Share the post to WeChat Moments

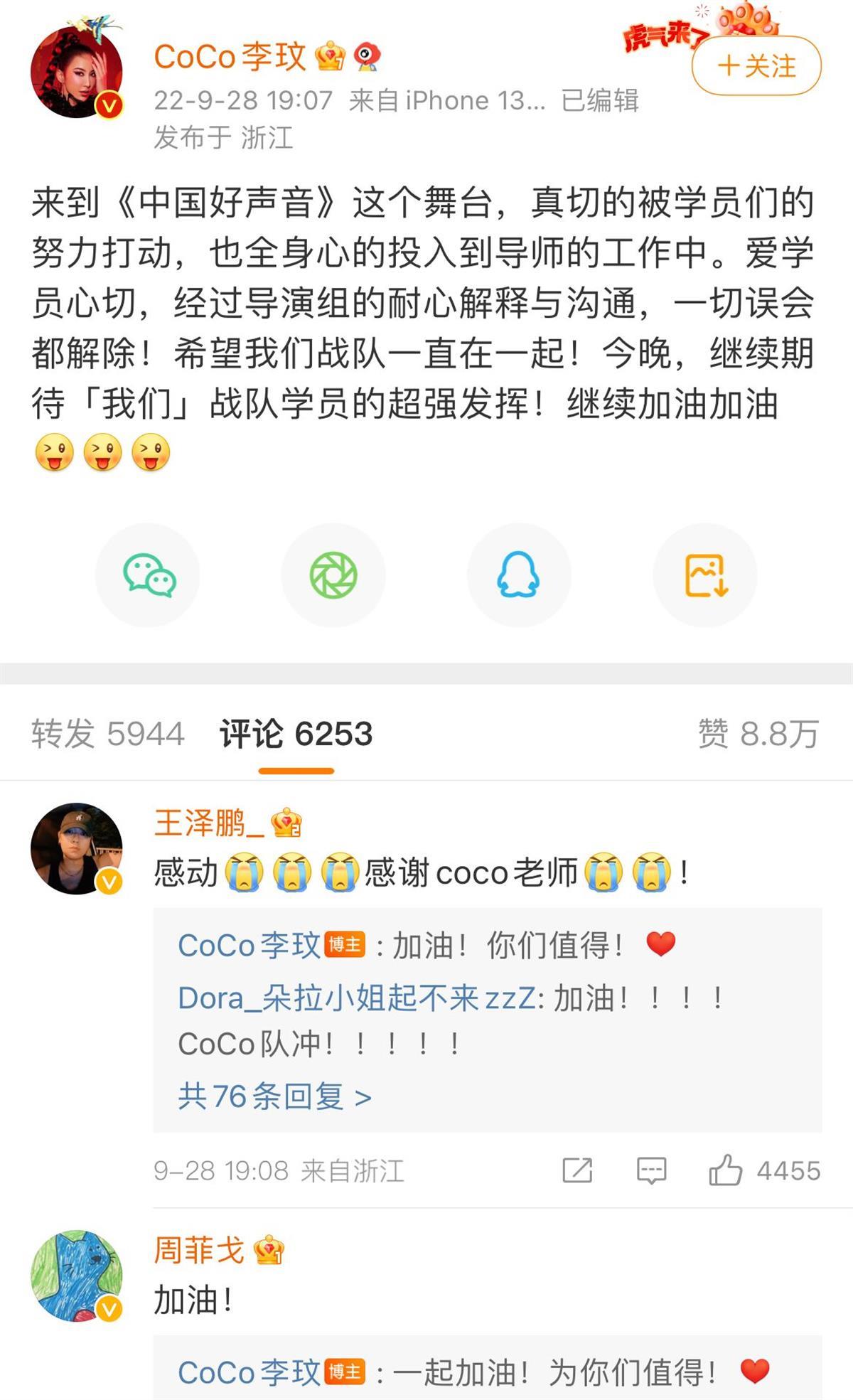[x=333, y=575]
